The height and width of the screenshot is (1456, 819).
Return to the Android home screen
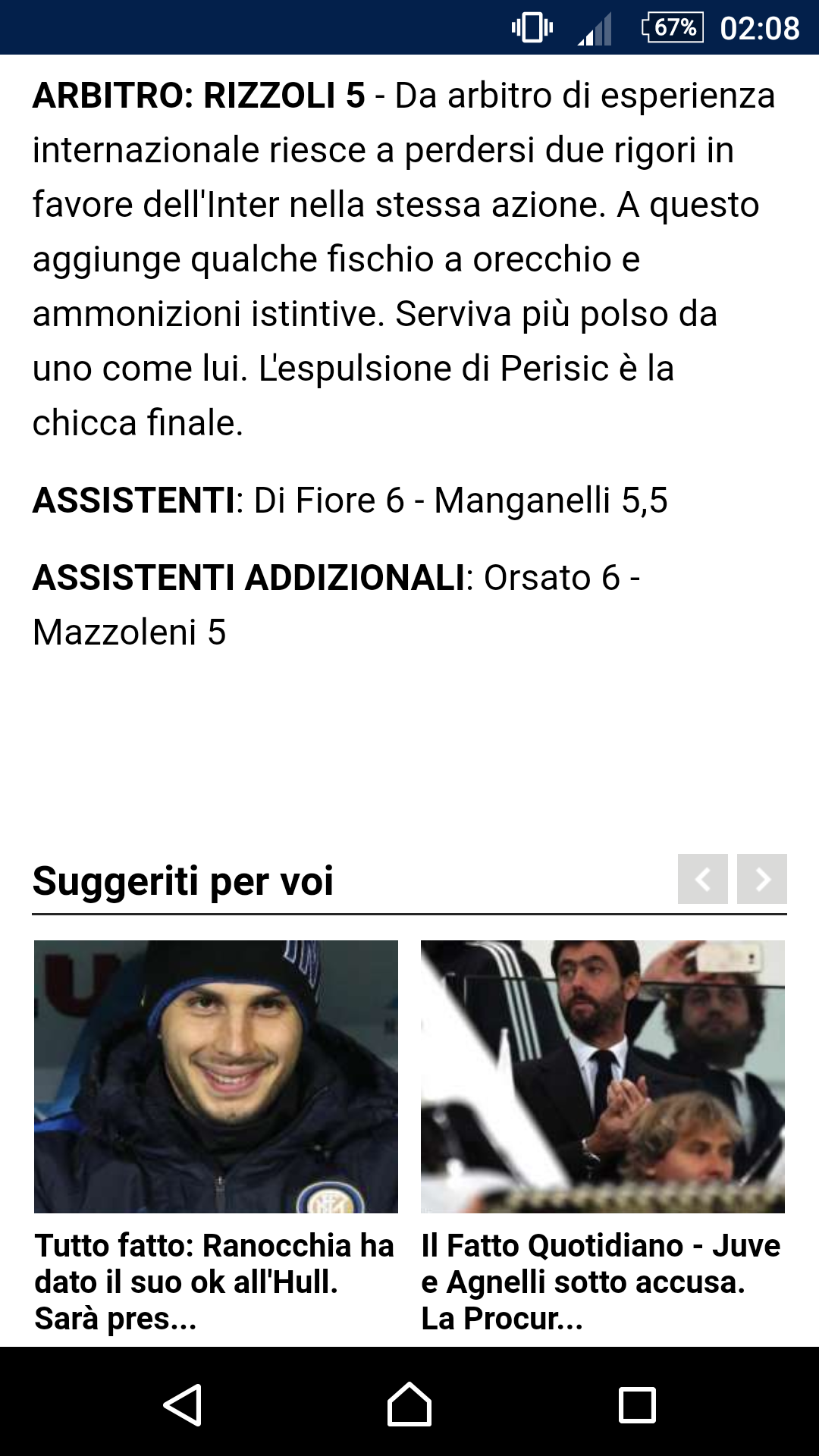tap(409, 1404)
